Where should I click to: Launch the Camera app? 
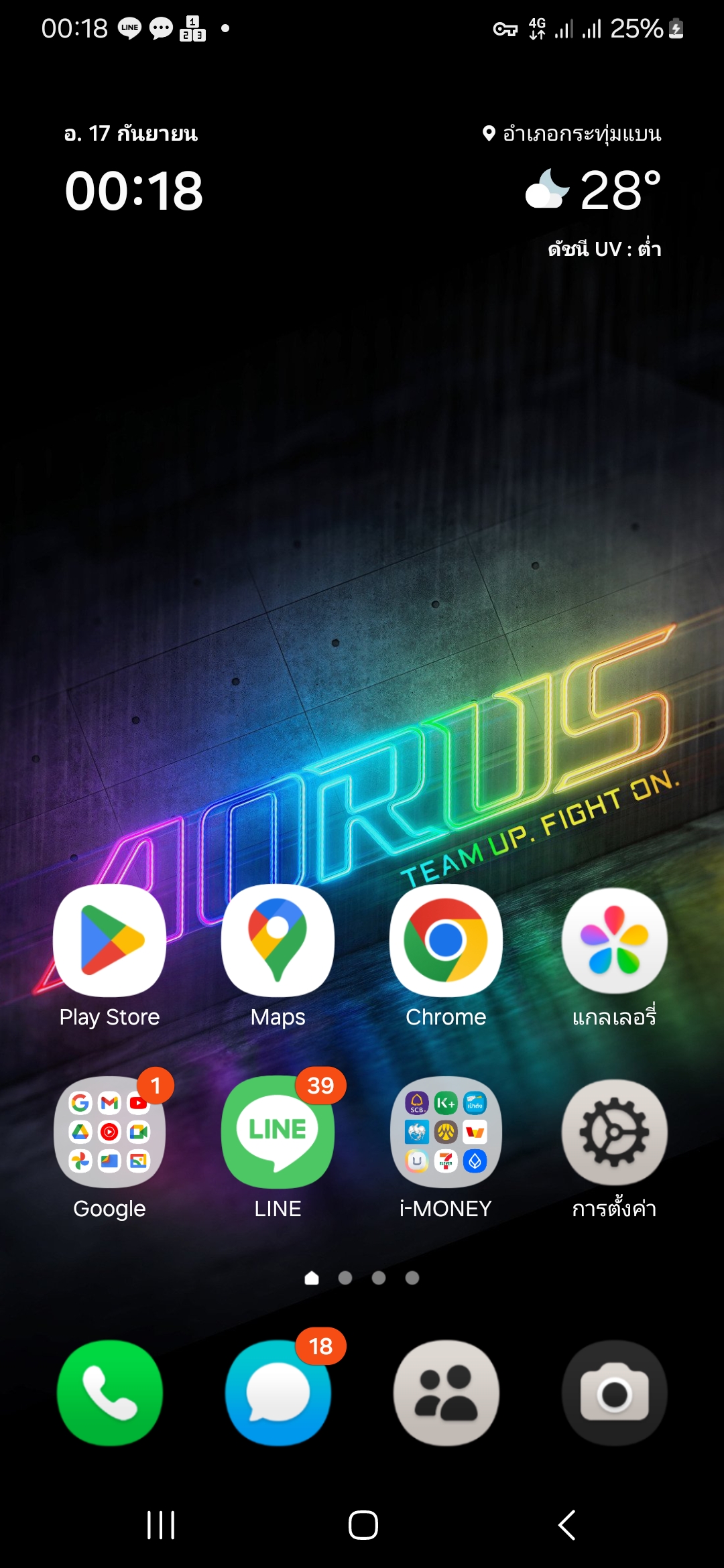[614, 1392]
